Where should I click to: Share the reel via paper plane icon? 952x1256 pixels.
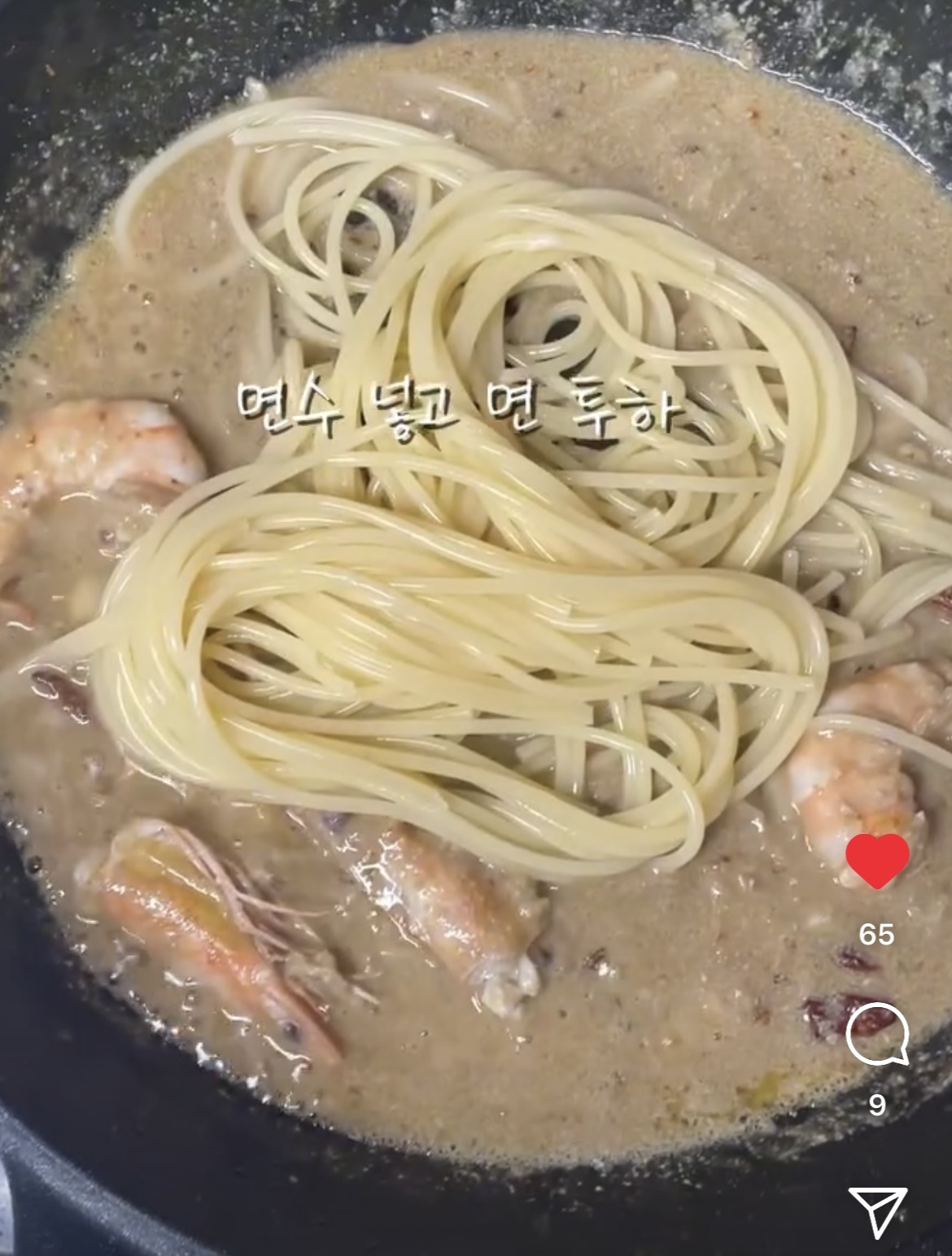[877, 1211]
